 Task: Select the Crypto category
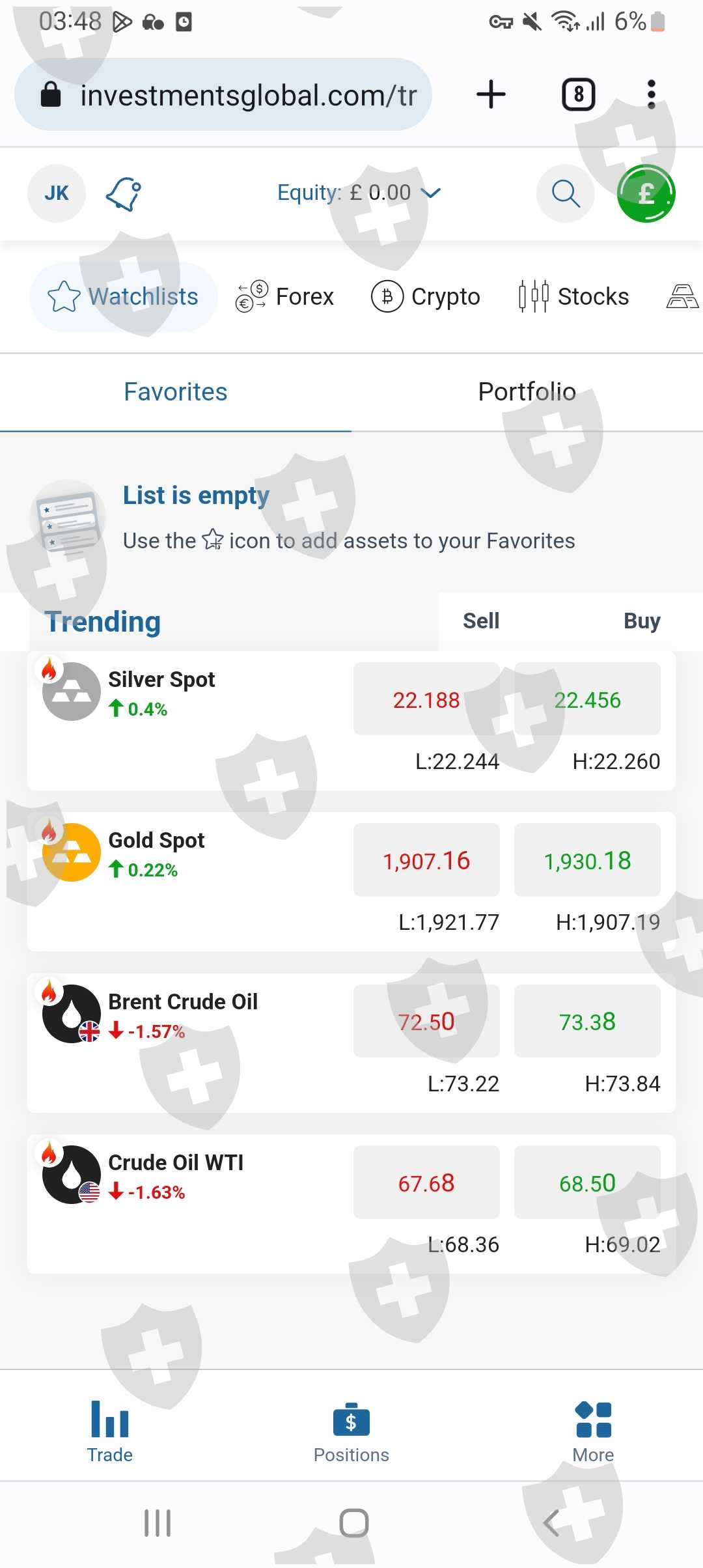(426, 297)
